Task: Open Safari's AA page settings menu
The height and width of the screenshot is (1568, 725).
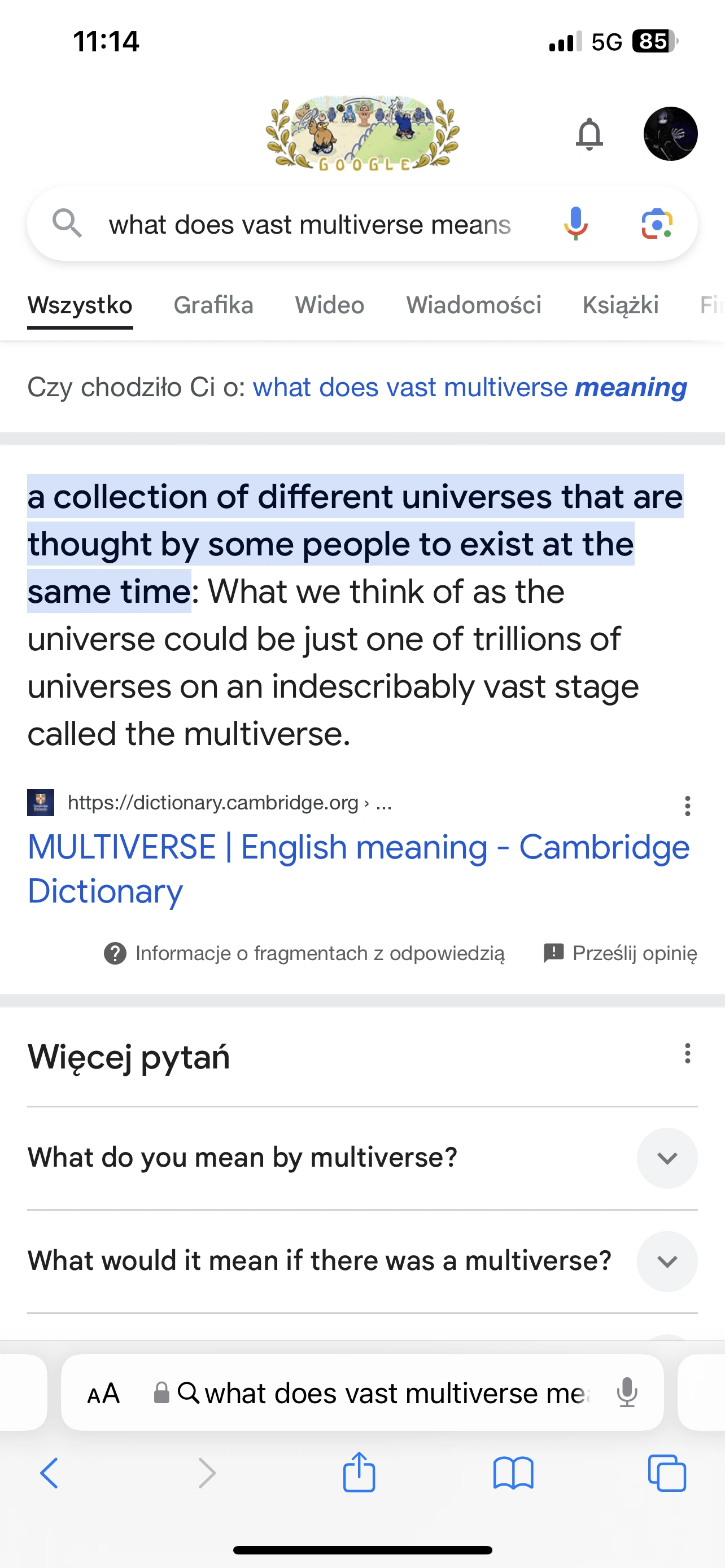Action: point(103,1393)
